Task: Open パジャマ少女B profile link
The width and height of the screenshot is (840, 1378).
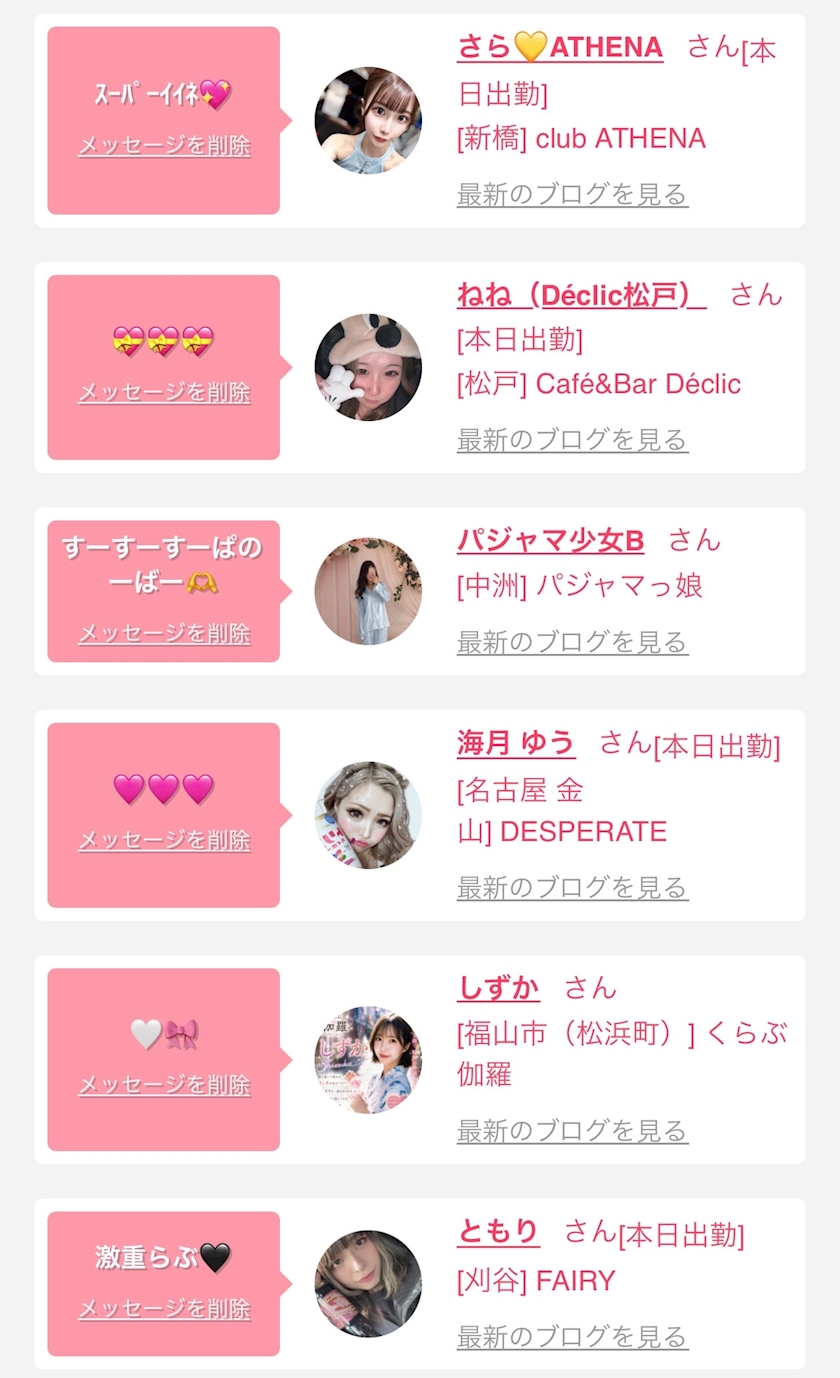Action: click(x=550, y=541)
